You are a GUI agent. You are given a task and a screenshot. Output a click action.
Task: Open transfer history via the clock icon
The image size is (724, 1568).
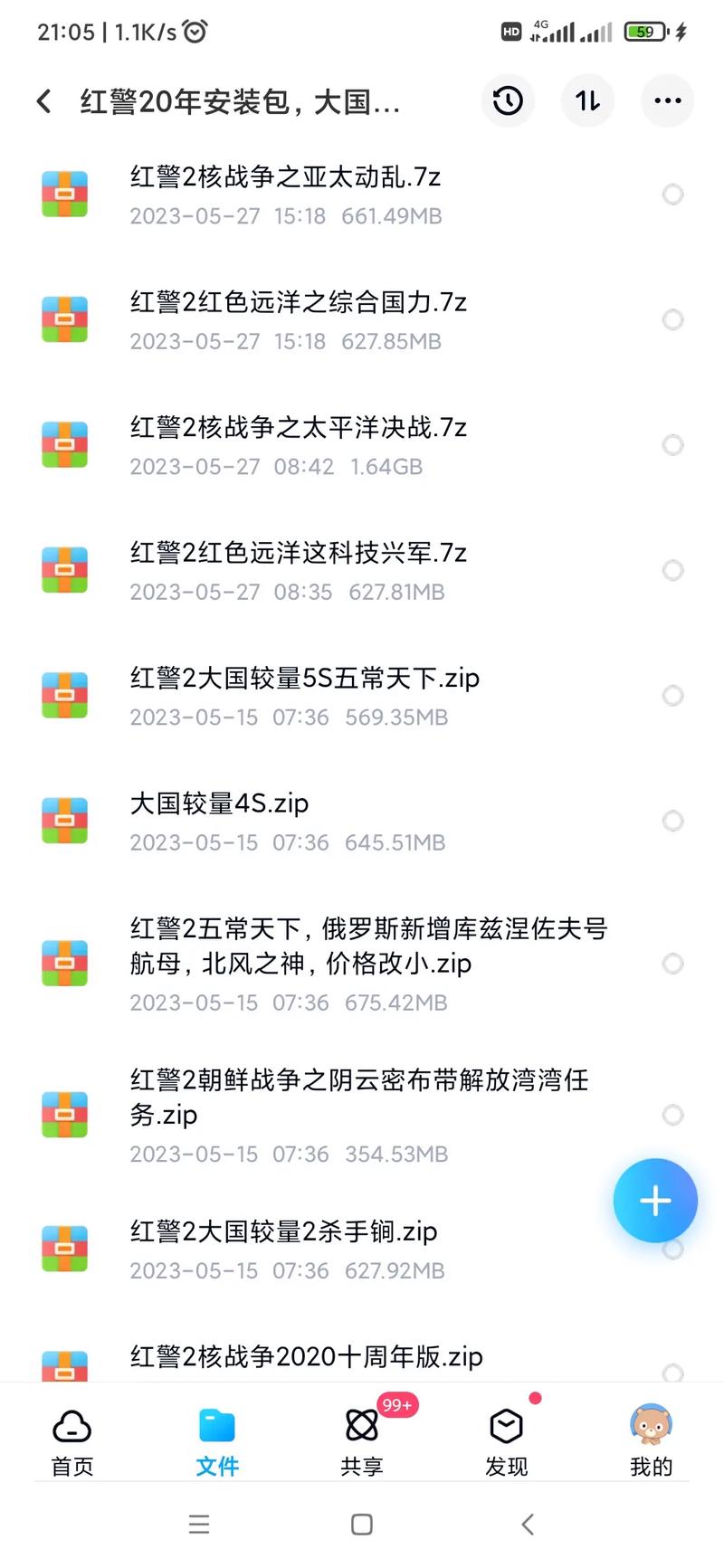pyautogui.click(x=508, y=101)
